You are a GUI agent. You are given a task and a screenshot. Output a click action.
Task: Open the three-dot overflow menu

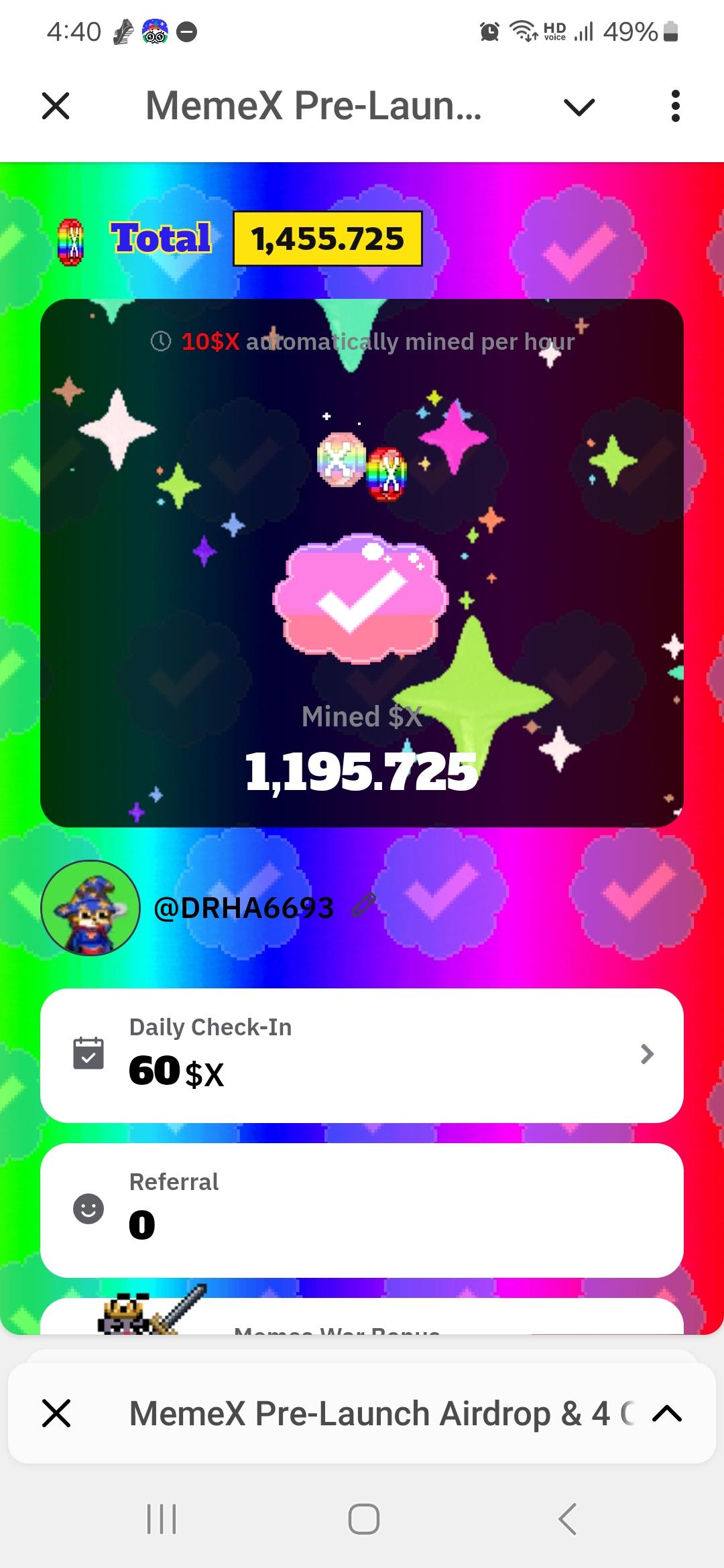point(675,106)
